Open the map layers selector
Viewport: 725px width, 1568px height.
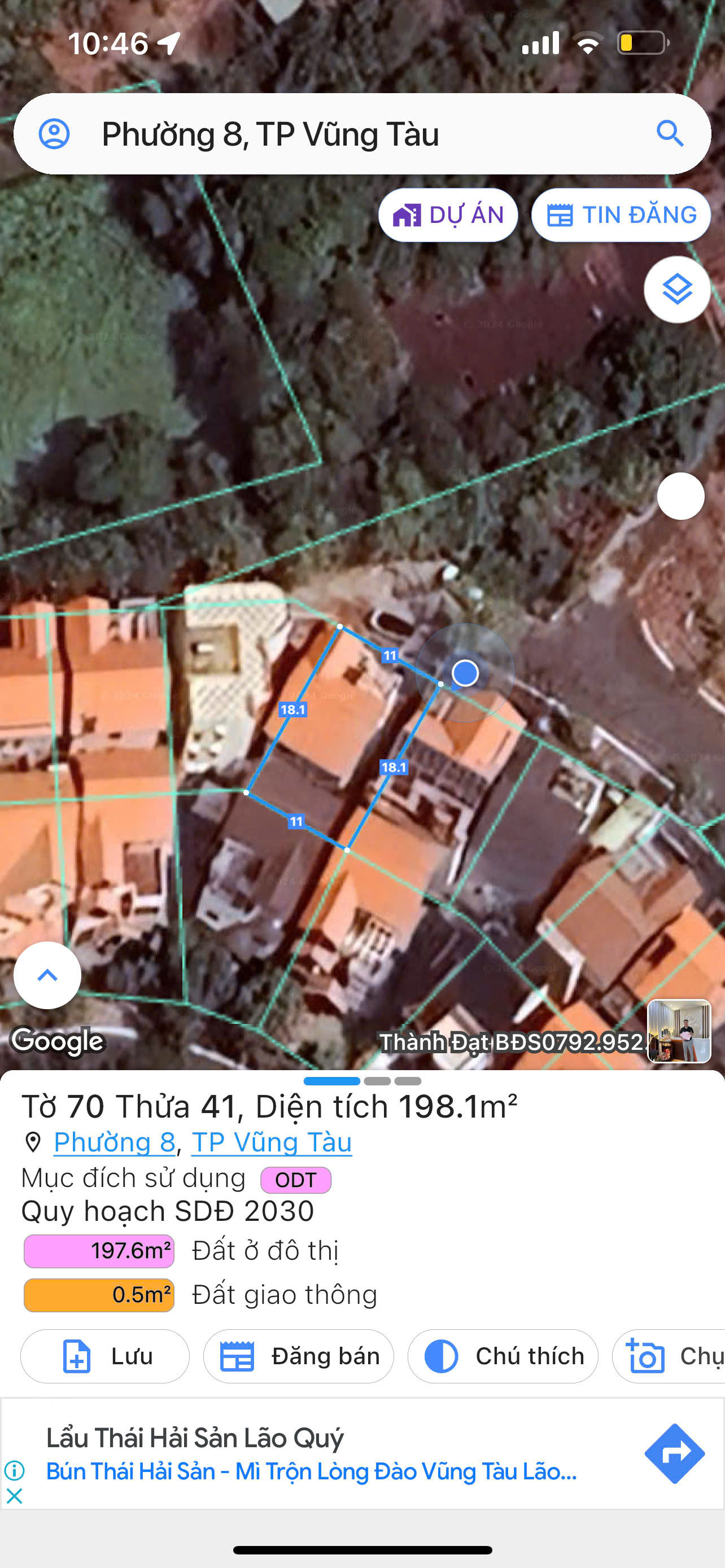click(x=677, y=289)
